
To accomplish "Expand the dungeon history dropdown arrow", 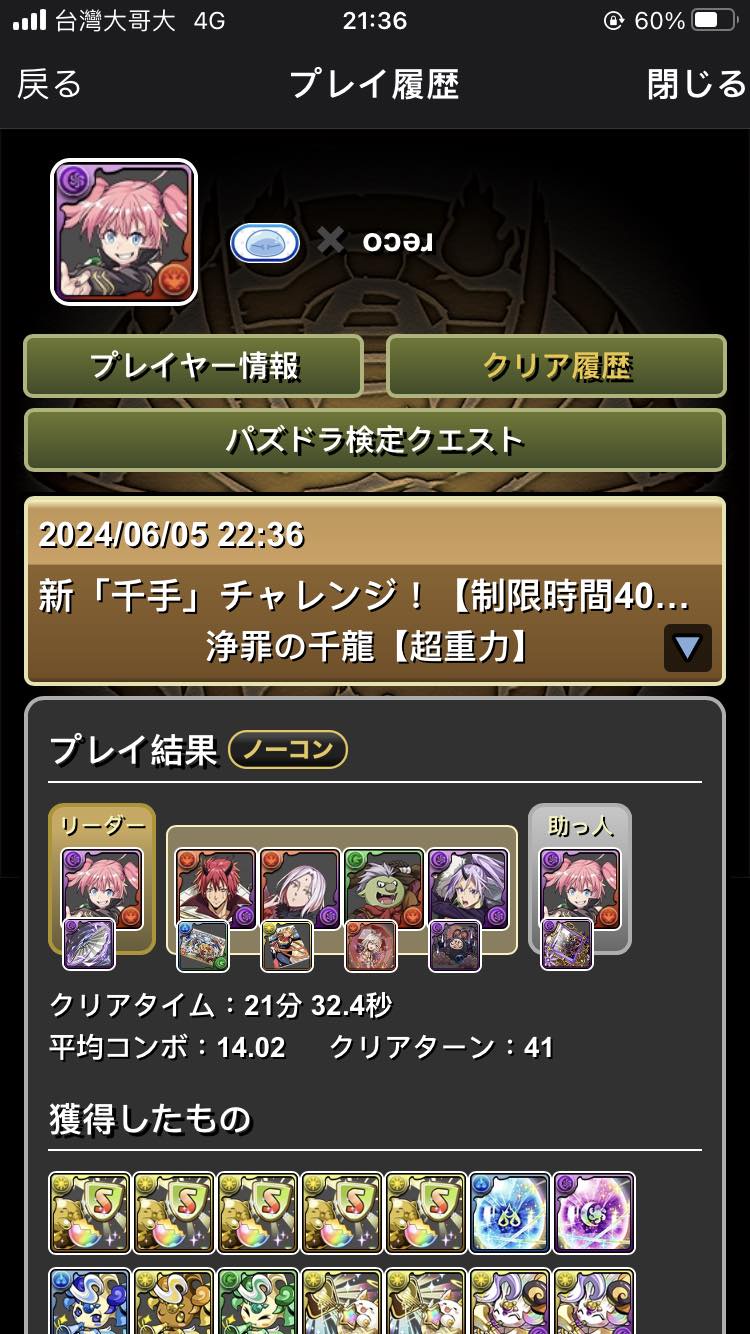I will pyautogui.click(x=687, y=648).
